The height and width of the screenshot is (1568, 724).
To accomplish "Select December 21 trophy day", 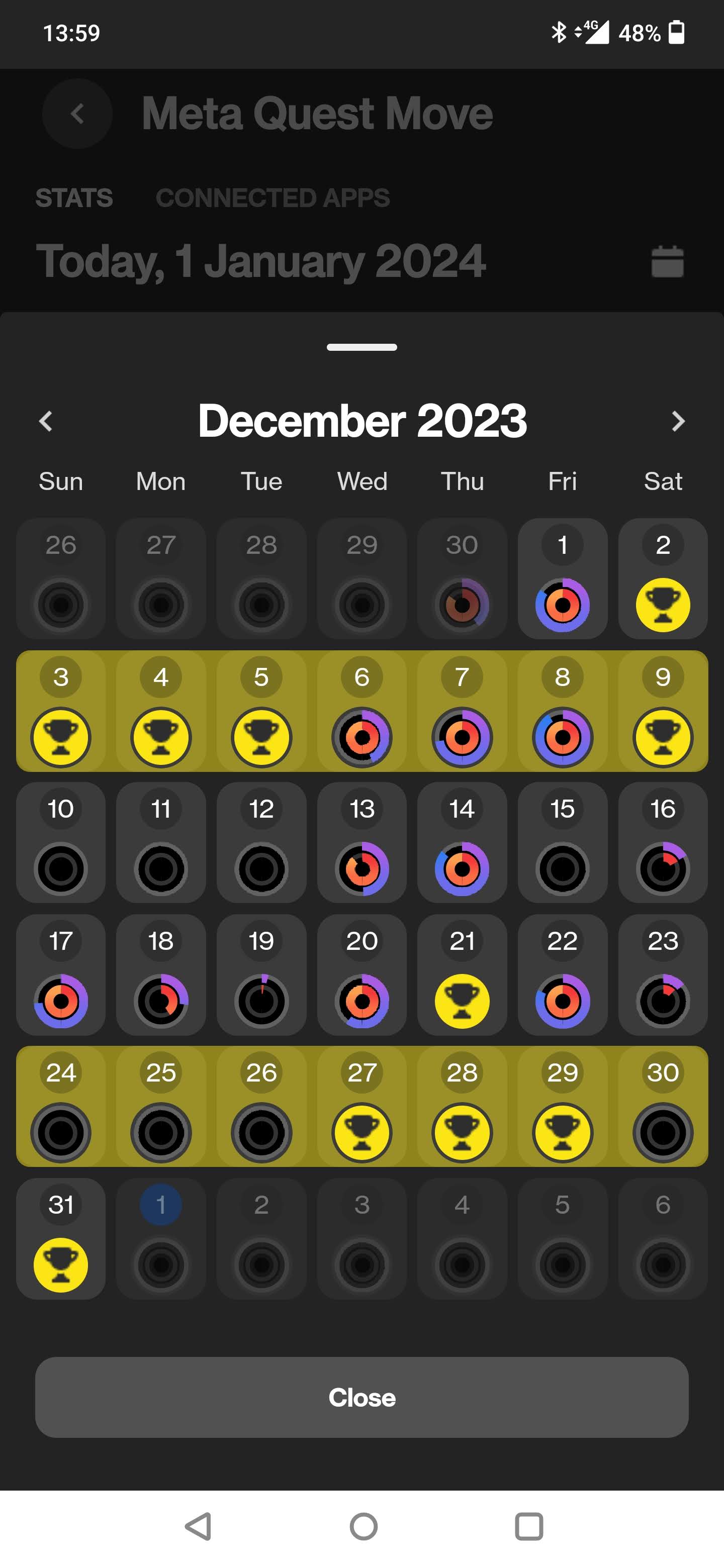I will click(x=462, y=974).
